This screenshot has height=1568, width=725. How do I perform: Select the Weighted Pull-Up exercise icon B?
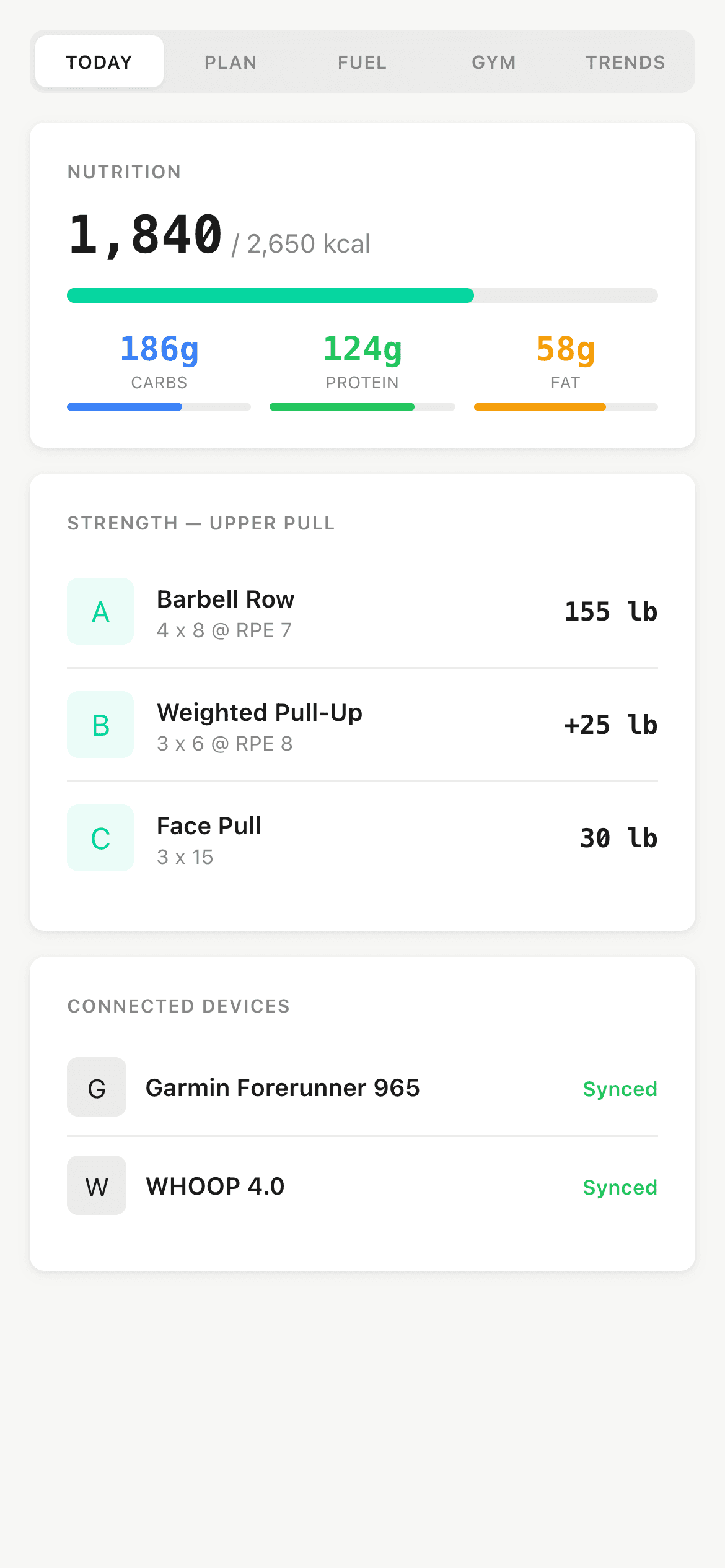tap(100, 725)
